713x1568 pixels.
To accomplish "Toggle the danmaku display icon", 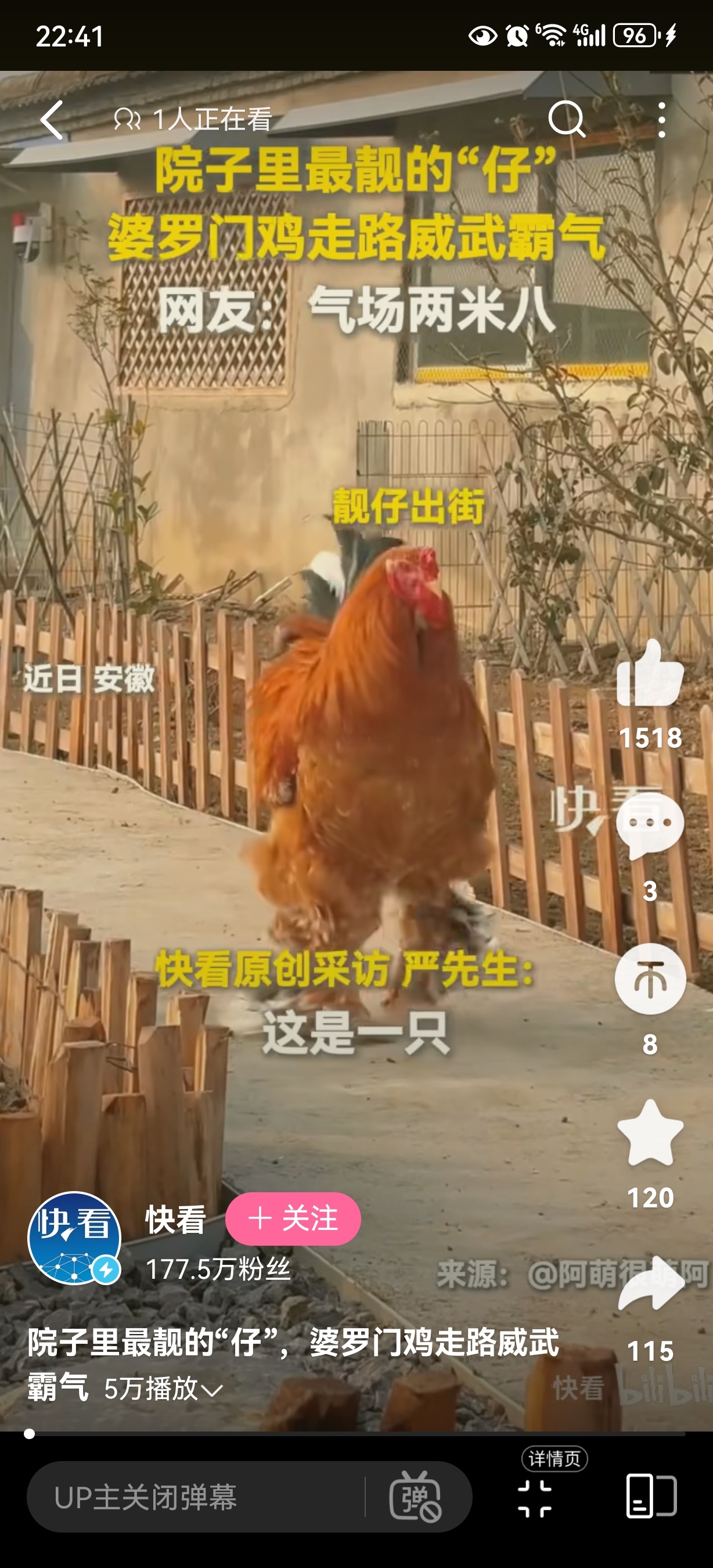I will click(416, 1497).
